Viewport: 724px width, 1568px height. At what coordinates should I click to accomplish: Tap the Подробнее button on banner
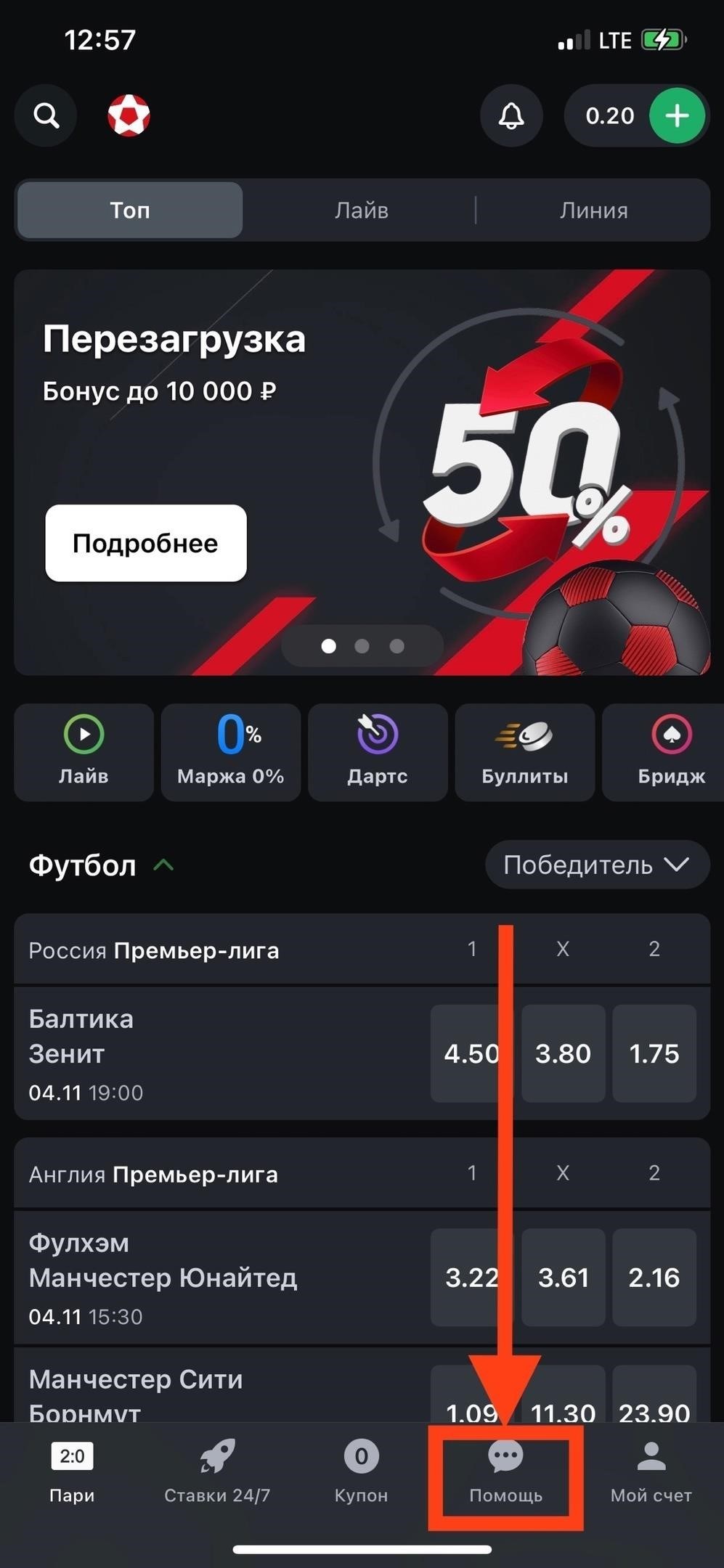[146, 543]
